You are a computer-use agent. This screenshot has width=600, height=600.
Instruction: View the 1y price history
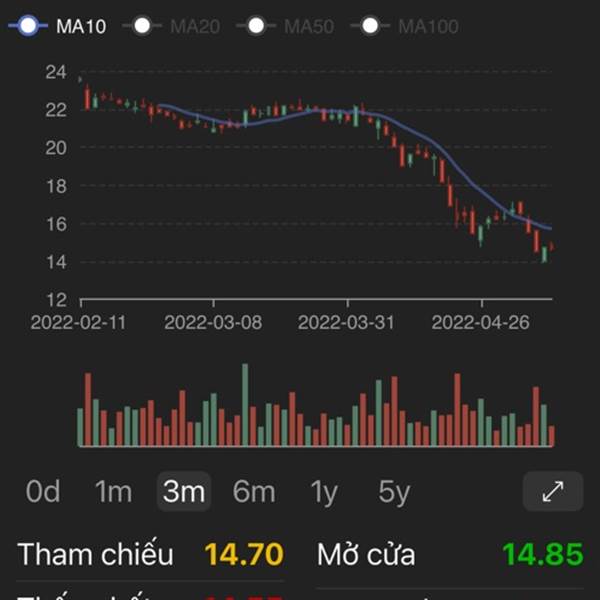point(324,491)
